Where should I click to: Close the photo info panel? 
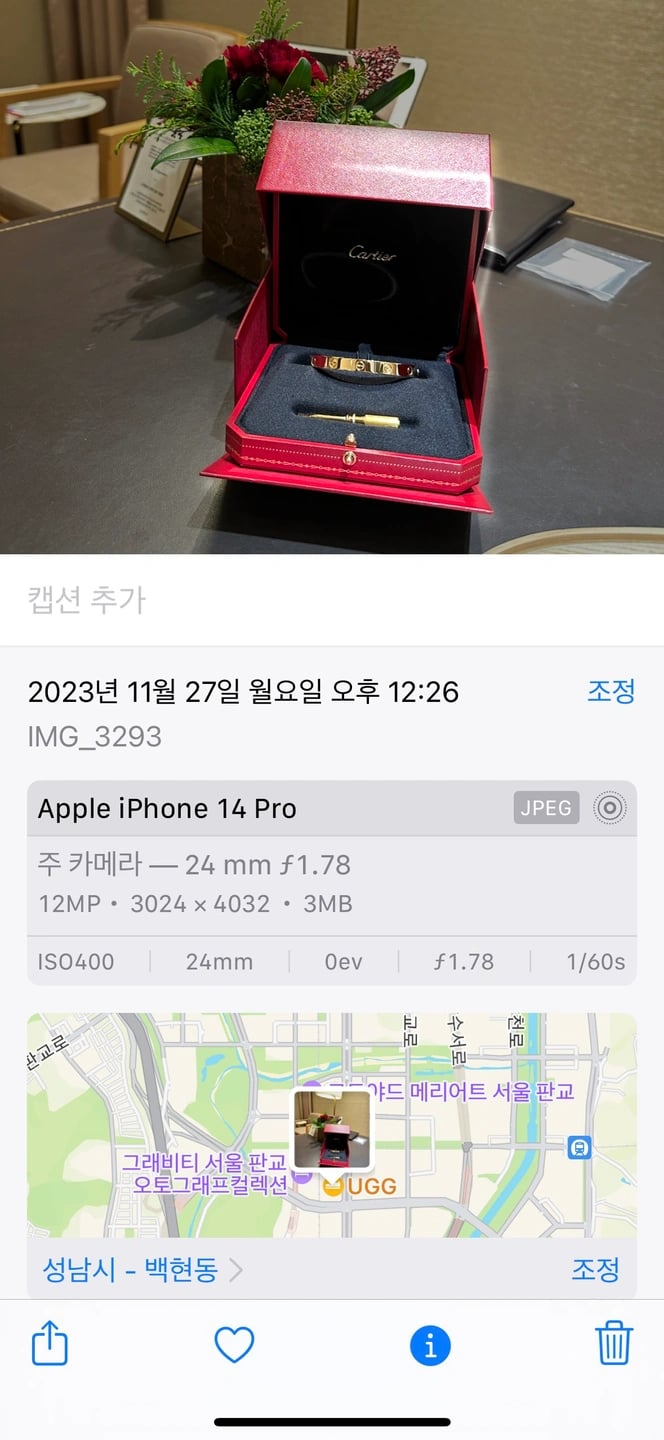coord(430,1345)
